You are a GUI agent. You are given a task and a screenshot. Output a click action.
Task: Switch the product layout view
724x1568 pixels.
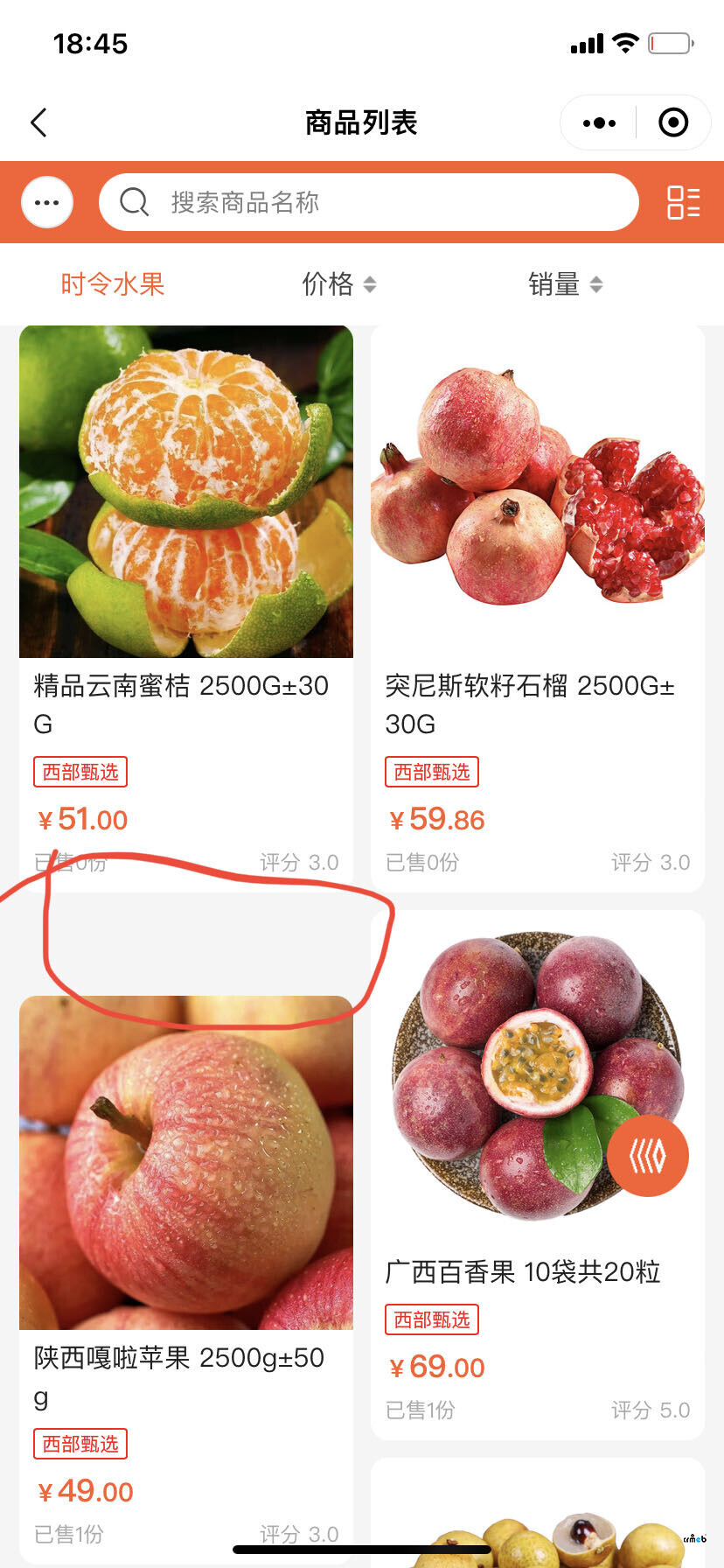pyautogui.click(x=683, y=203)
